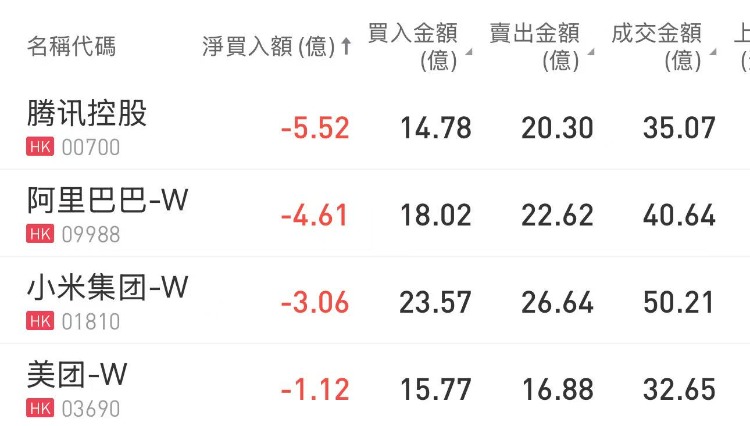Screen dimensions: 750x426
Task: Sort by 買入金額 column header
Action: pyautogui.click(x=415, y=46)
